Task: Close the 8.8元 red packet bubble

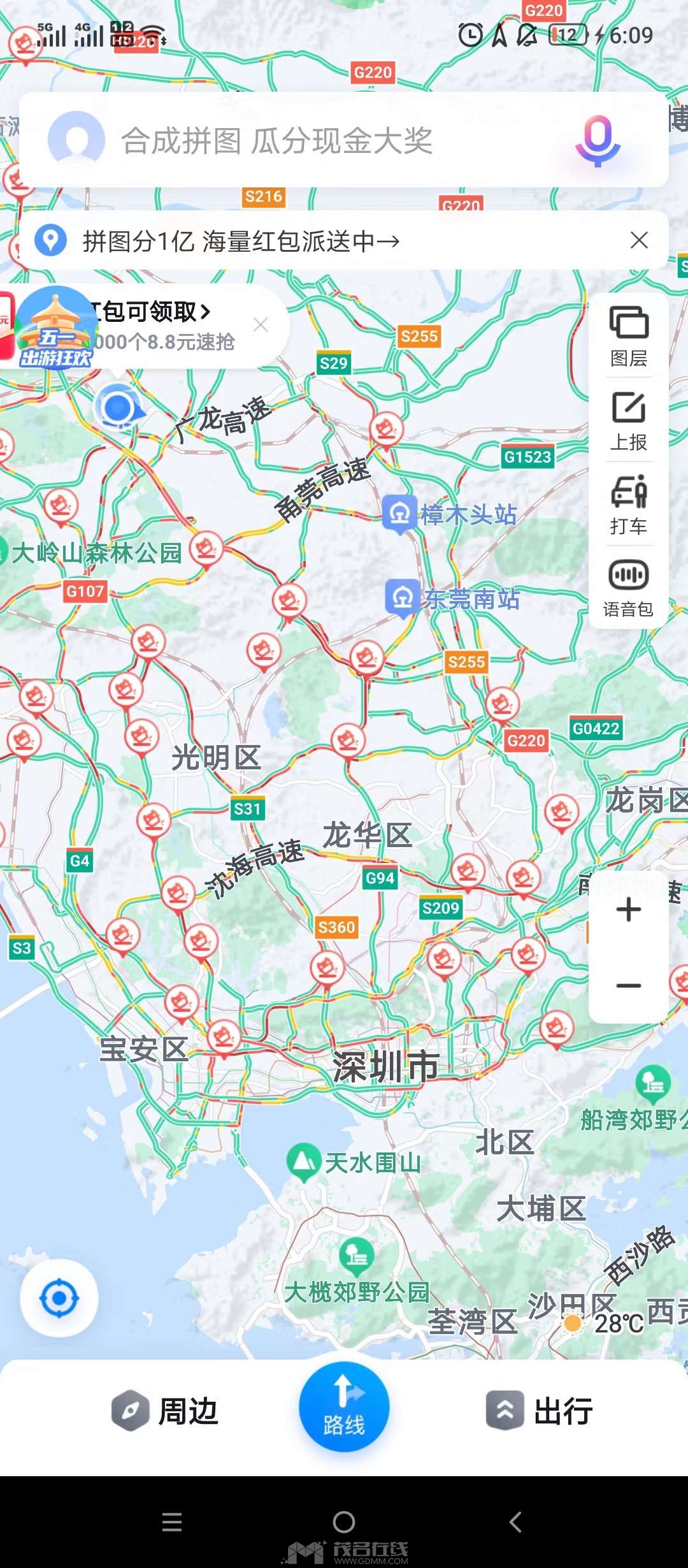Action: pos(261,325)
